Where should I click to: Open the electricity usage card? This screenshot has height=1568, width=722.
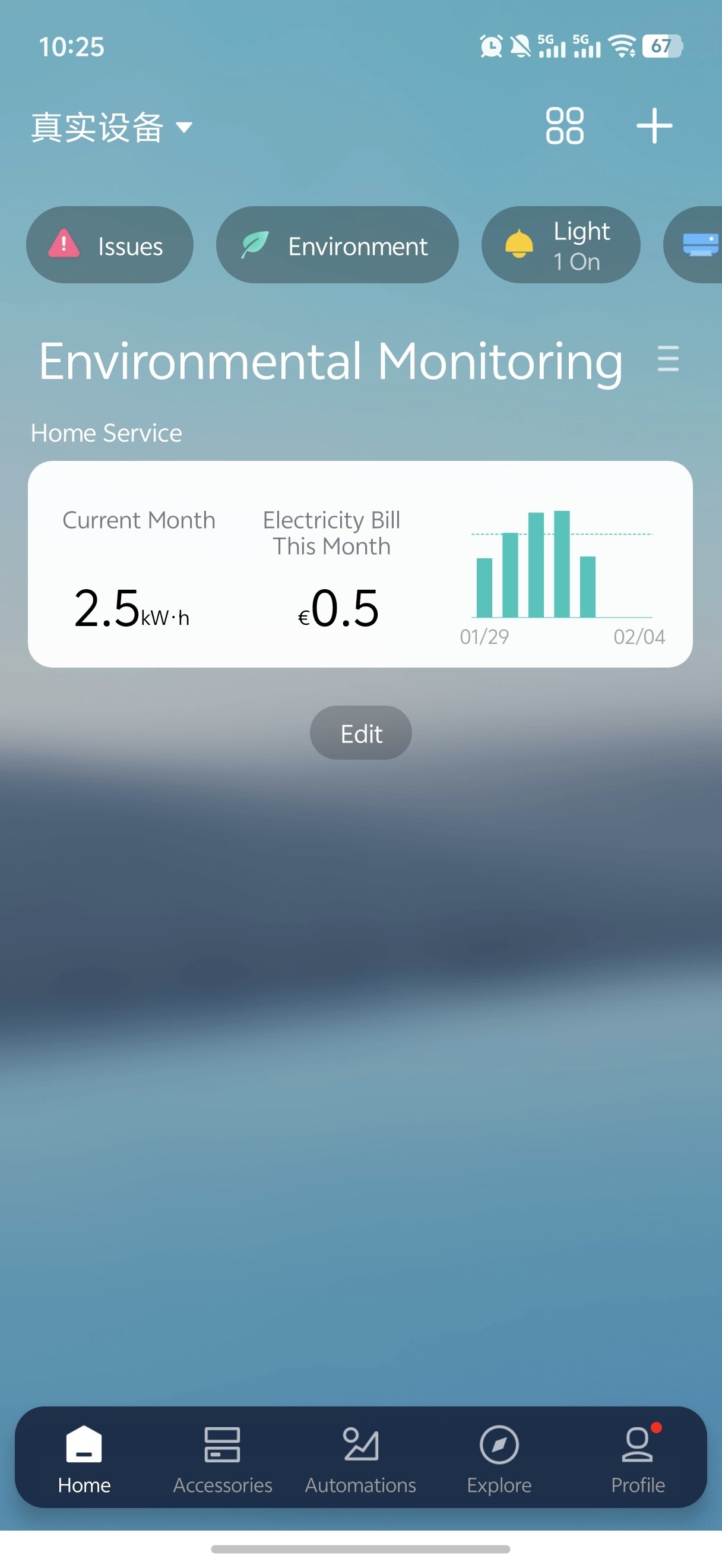pyautogui.click(x=360, y=564)
